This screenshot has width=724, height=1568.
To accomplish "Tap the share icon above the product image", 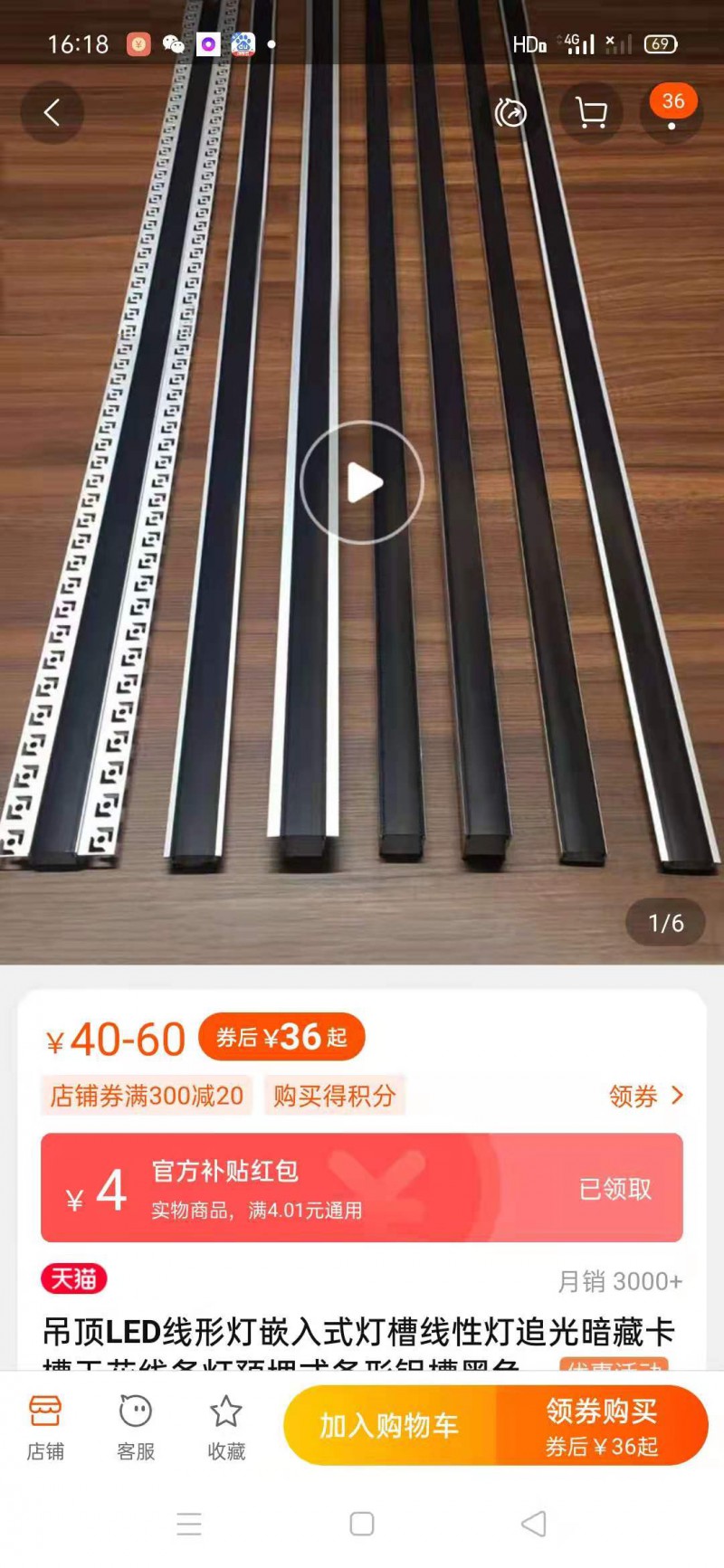I will click(x=510, y=113).
